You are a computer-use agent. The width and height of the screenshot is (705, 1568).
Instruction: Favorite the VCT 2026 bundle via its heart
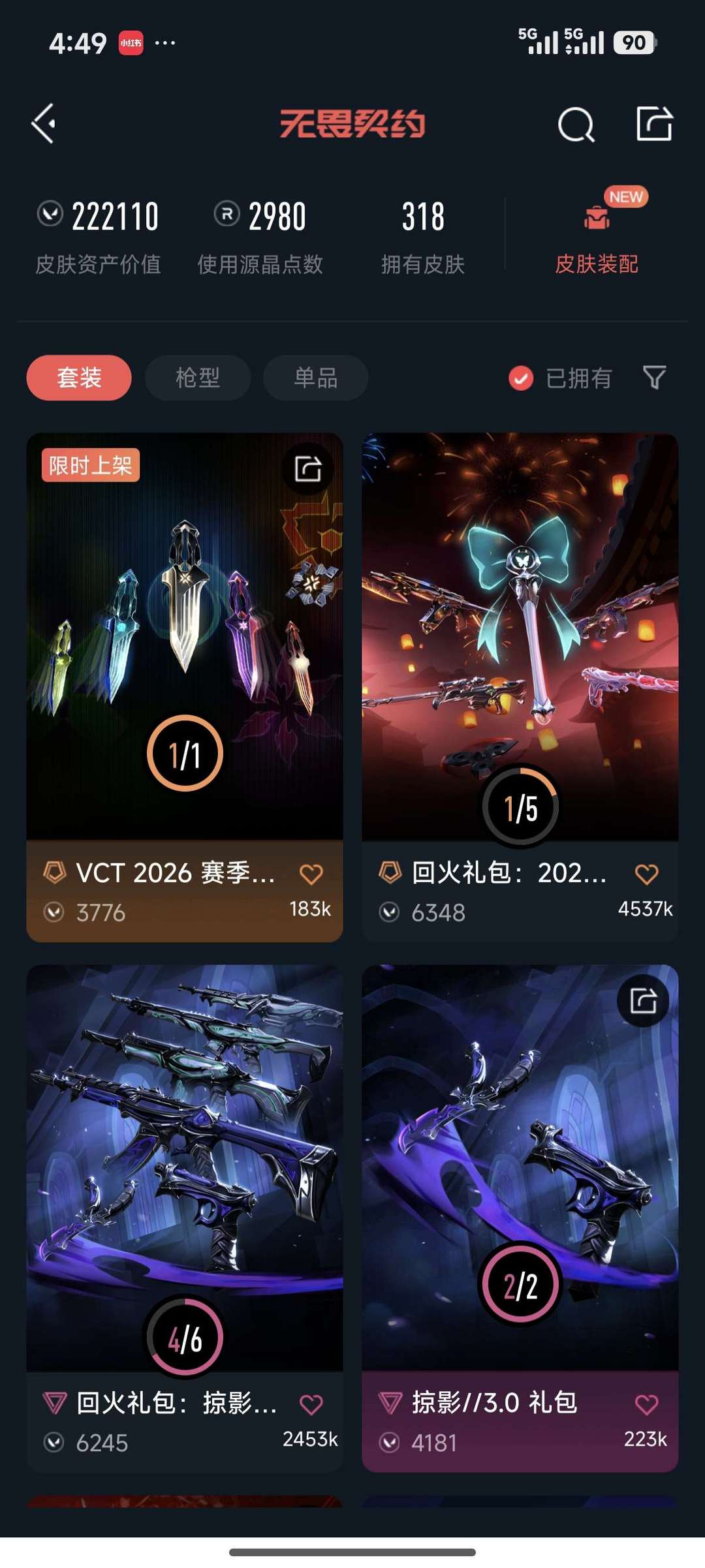(311, 873)
